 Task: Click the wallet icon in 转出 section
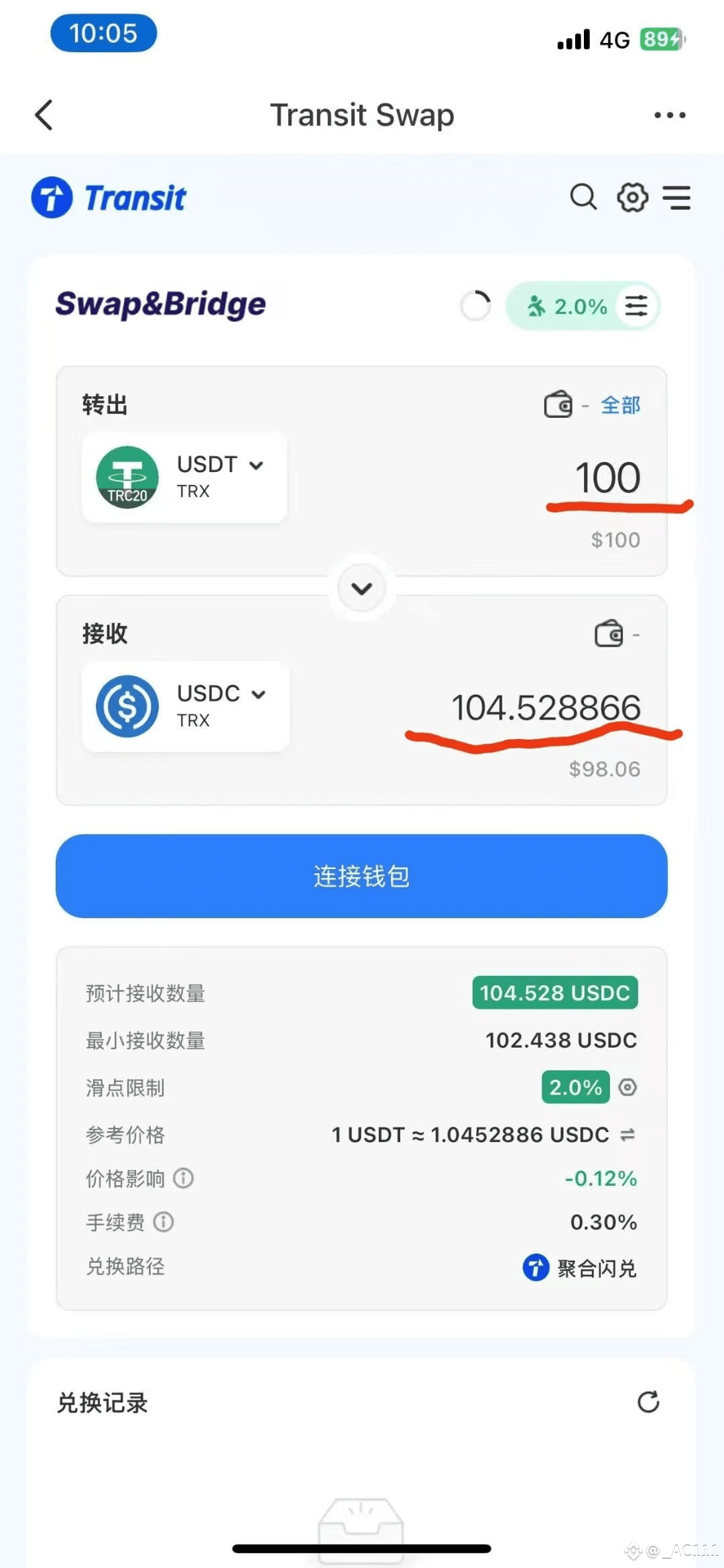[556, 404]
